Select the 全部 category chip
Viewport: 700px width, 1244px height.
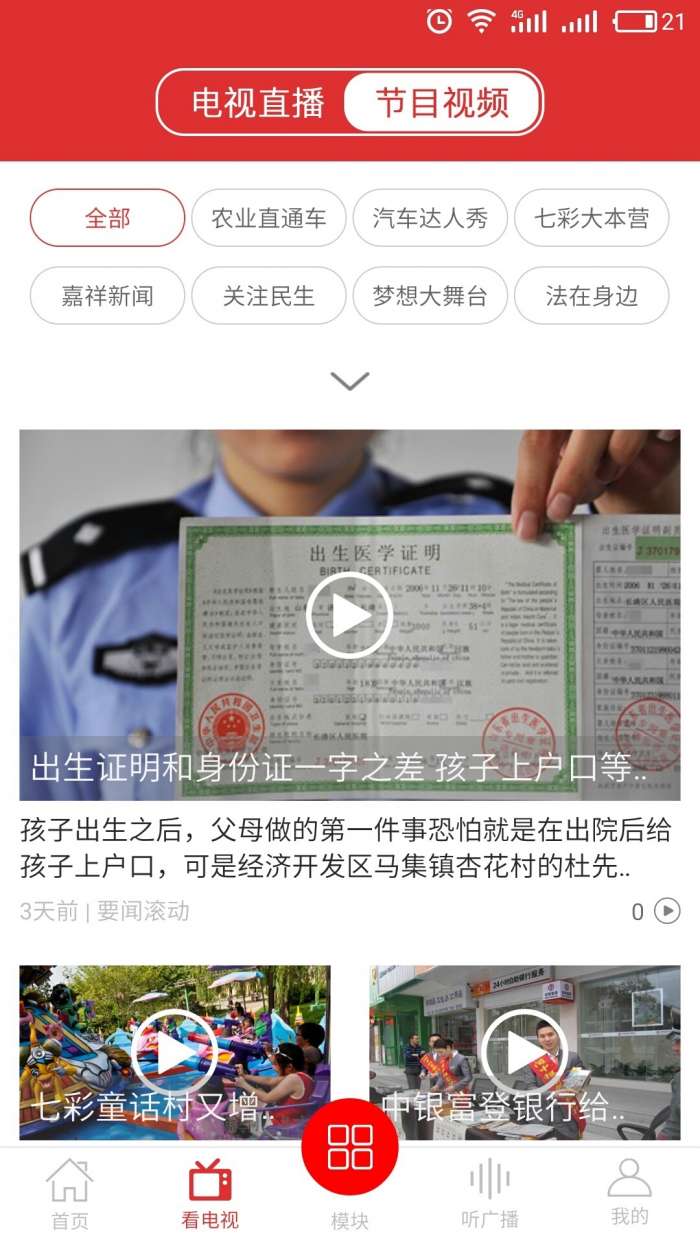(108, 218)
